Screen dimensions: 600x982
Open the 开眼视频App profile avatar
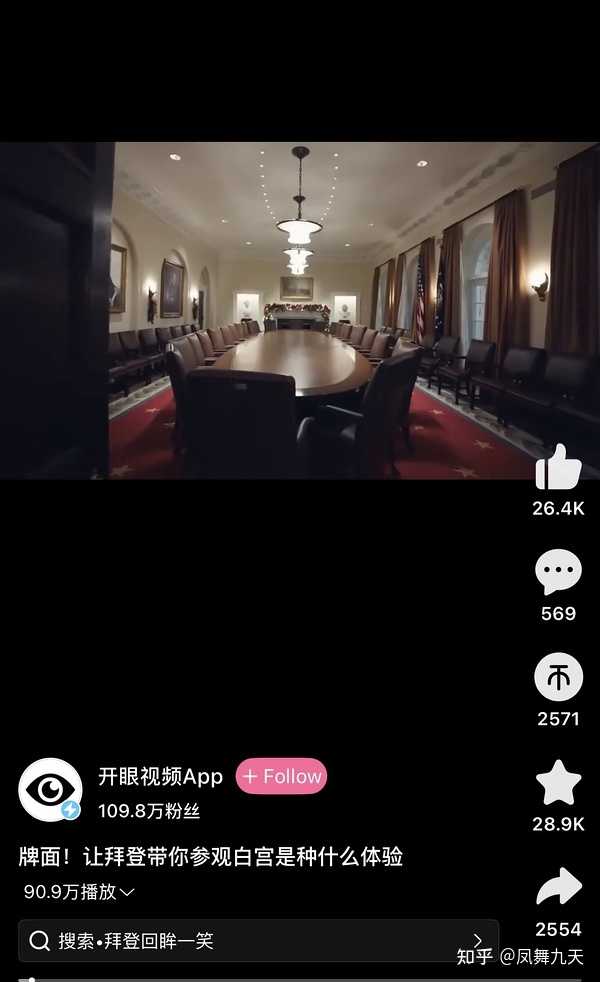pyautogui.click(x=50, y=790)
